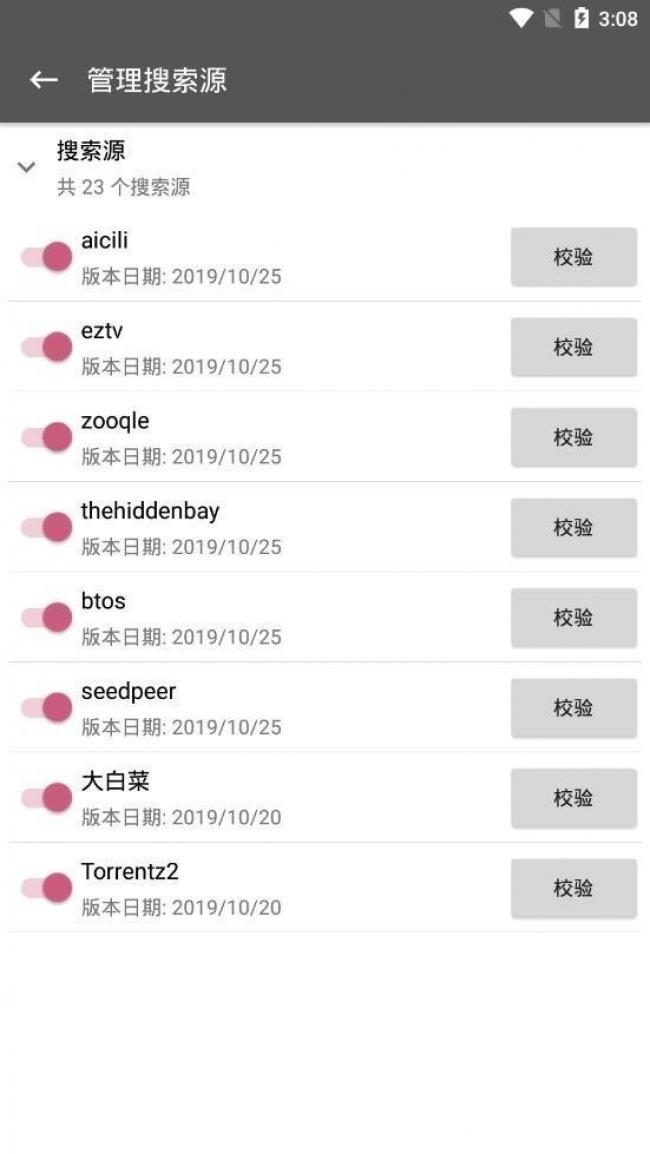Viewport: 650px width, 1154px height.
Task: Tap 校验 button for aicili
Action: (573, 257)
